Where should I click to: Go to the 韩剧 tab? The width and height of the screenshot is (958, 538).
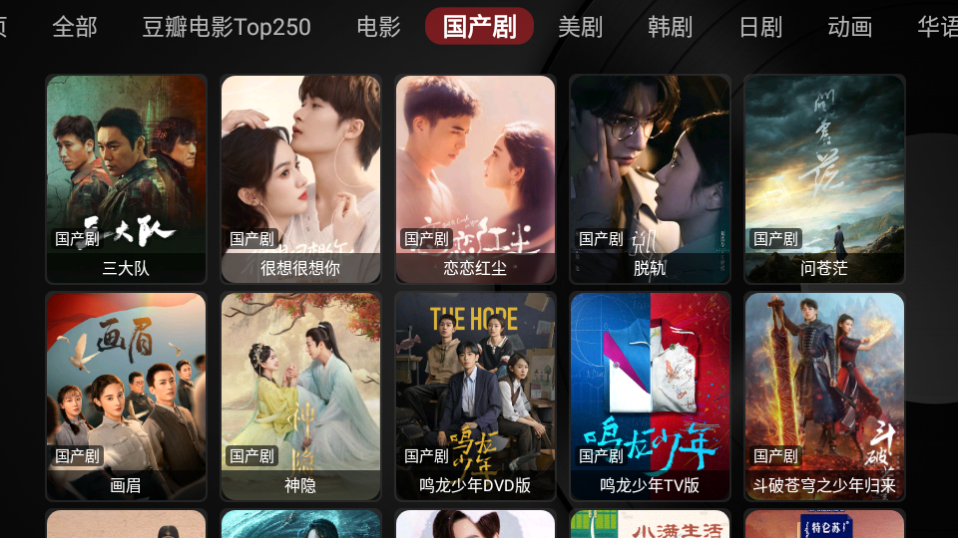[669, 27]
